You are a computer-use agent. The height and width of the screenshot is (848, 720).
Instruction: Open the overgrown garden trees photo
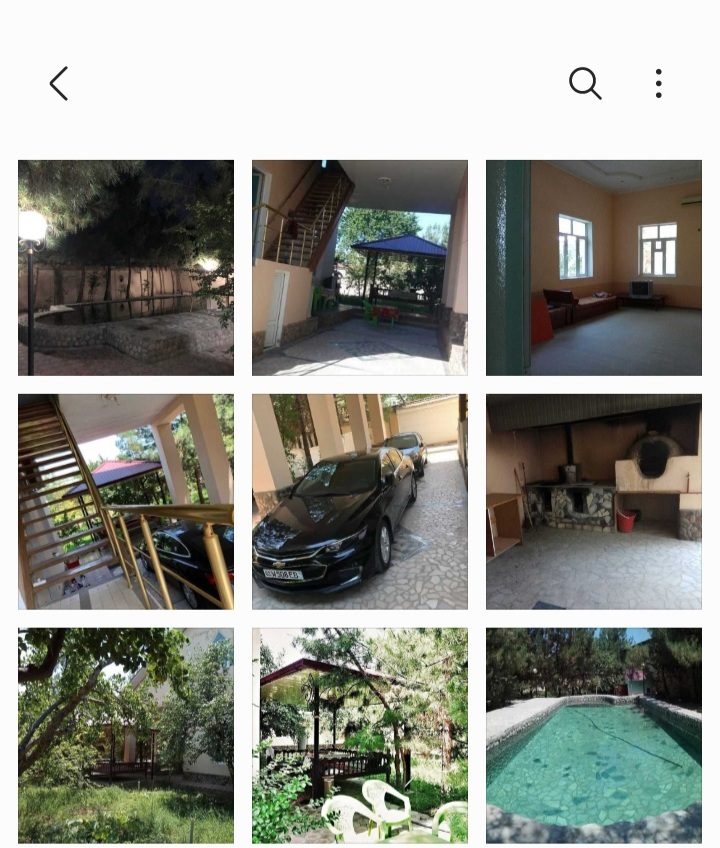pos(126,736)
